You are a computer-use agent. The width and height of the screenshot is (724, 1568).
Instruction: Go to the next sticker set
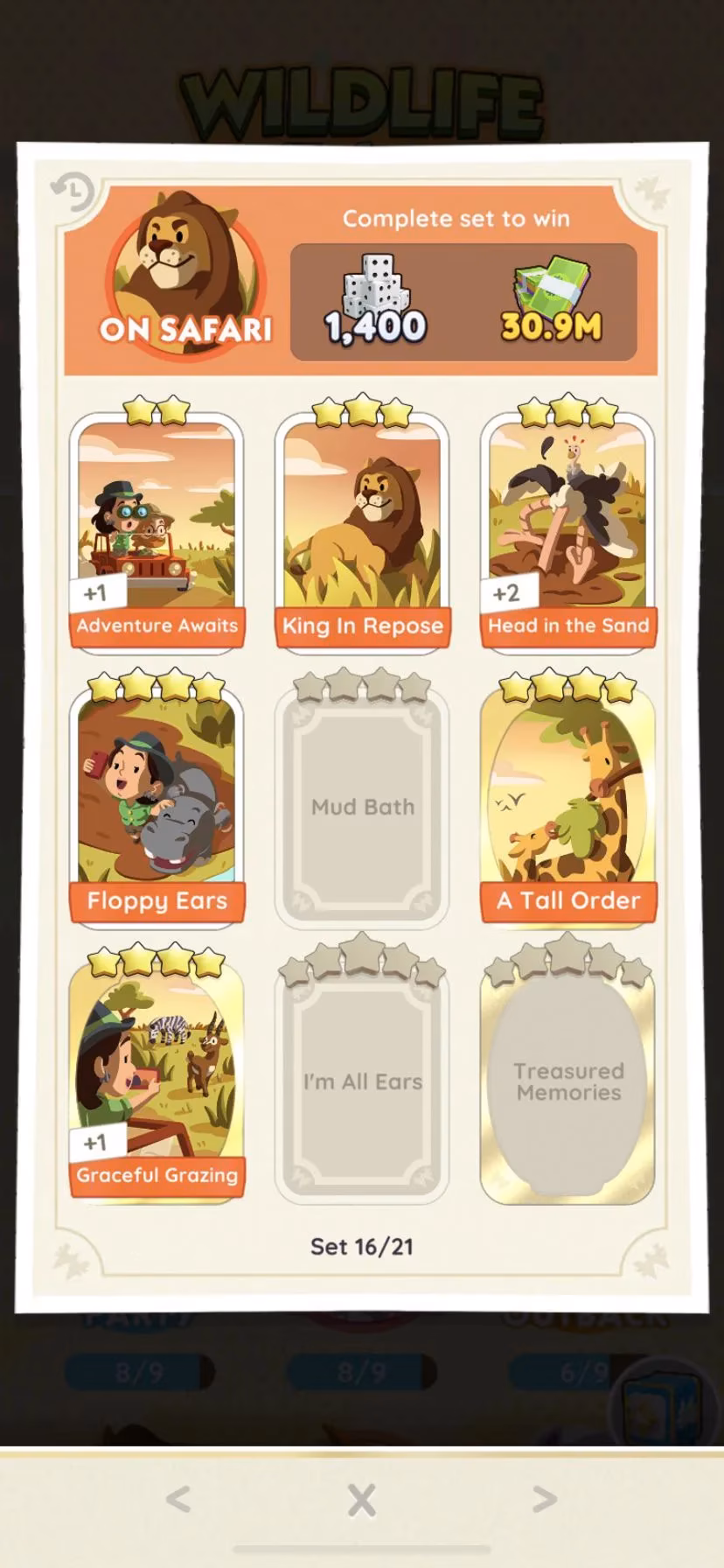545,1499
